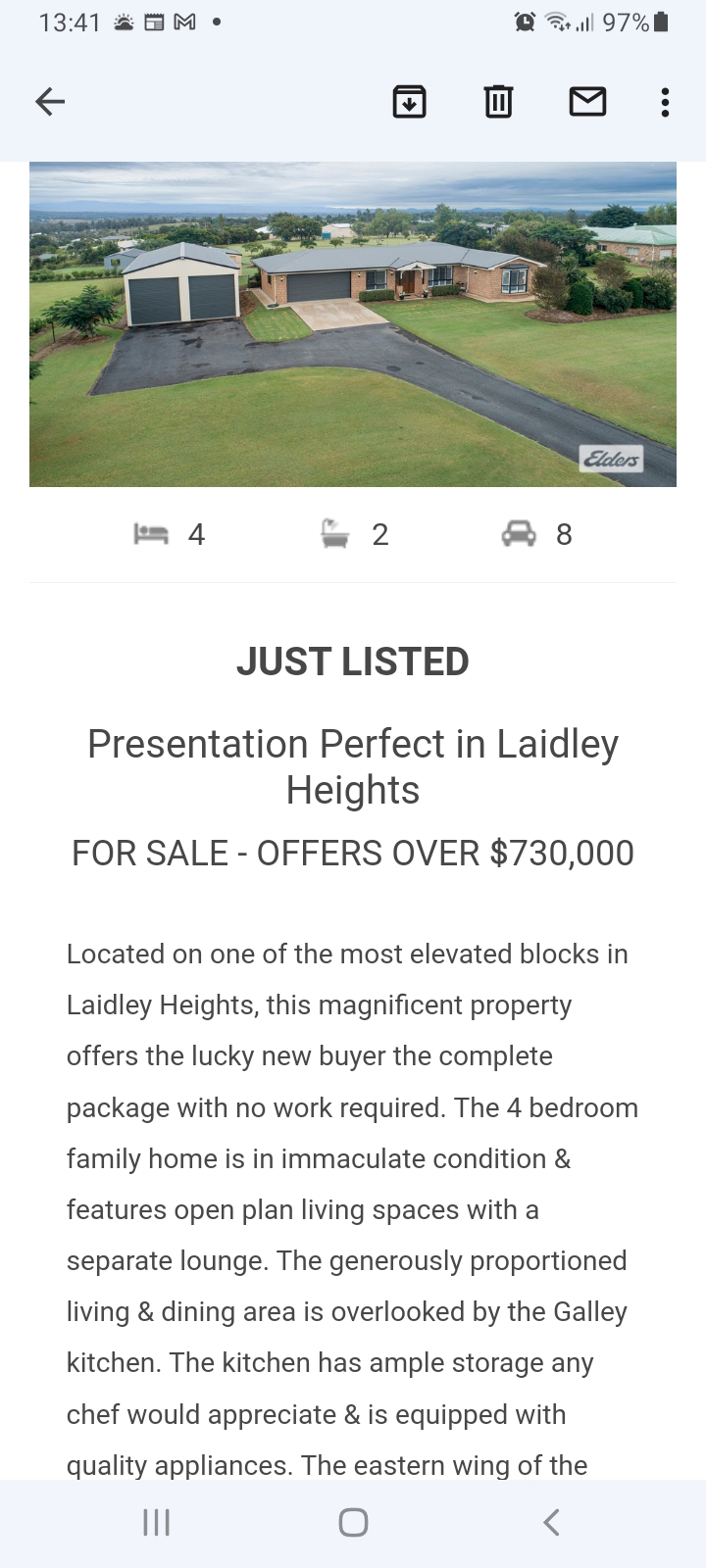Tap the system home button
This screenshot has height=1568, width=706.
353,1522
